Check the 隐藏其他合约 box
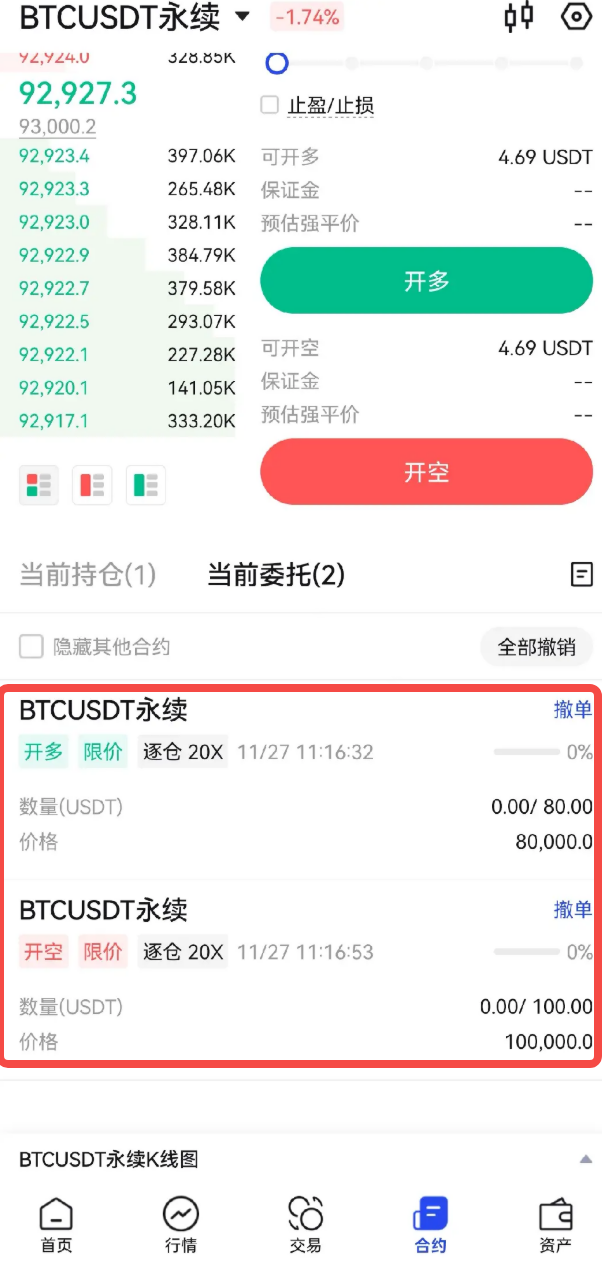Image resolution: width=602 pixels, height=1262 pixels. tap(32, 647)
